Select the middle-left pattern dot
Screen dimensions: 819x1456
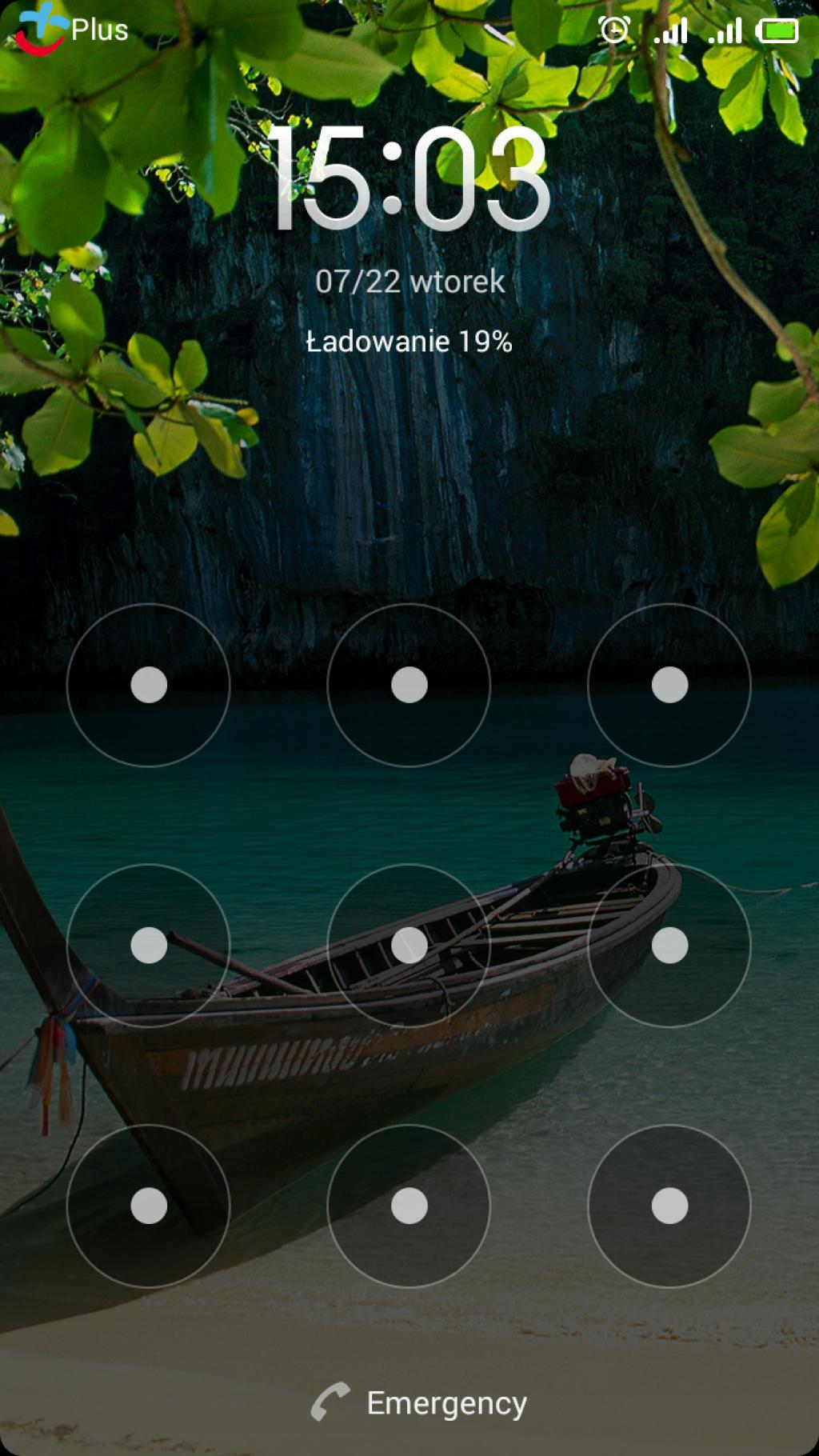pyautogui.click(x=149, y=945)
